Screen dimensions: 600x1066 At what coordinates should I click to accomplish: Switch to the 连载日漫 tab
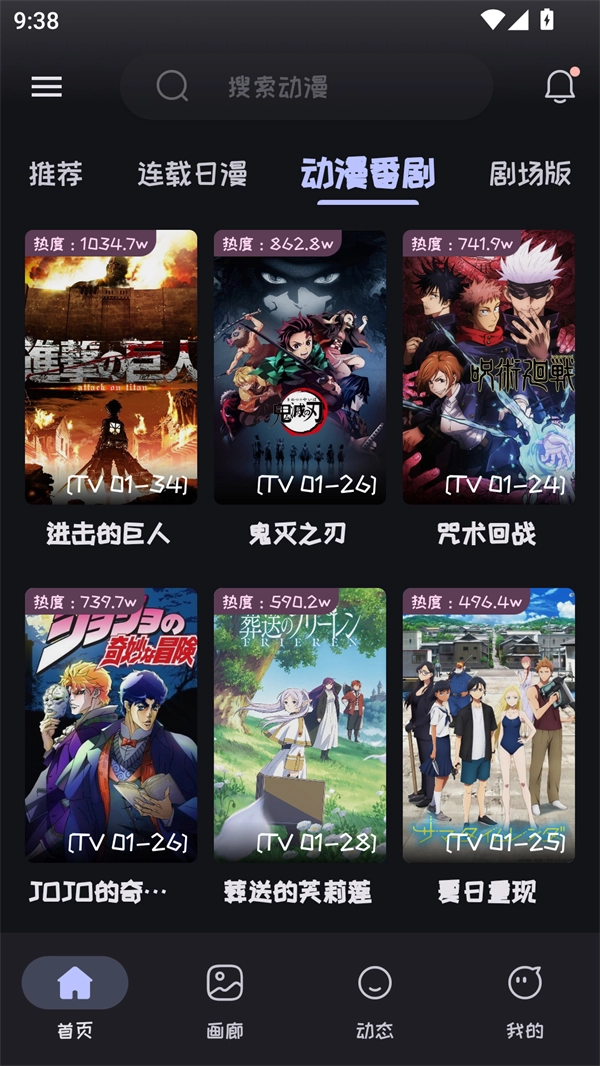pyautogui.click(x=192, y=174)
